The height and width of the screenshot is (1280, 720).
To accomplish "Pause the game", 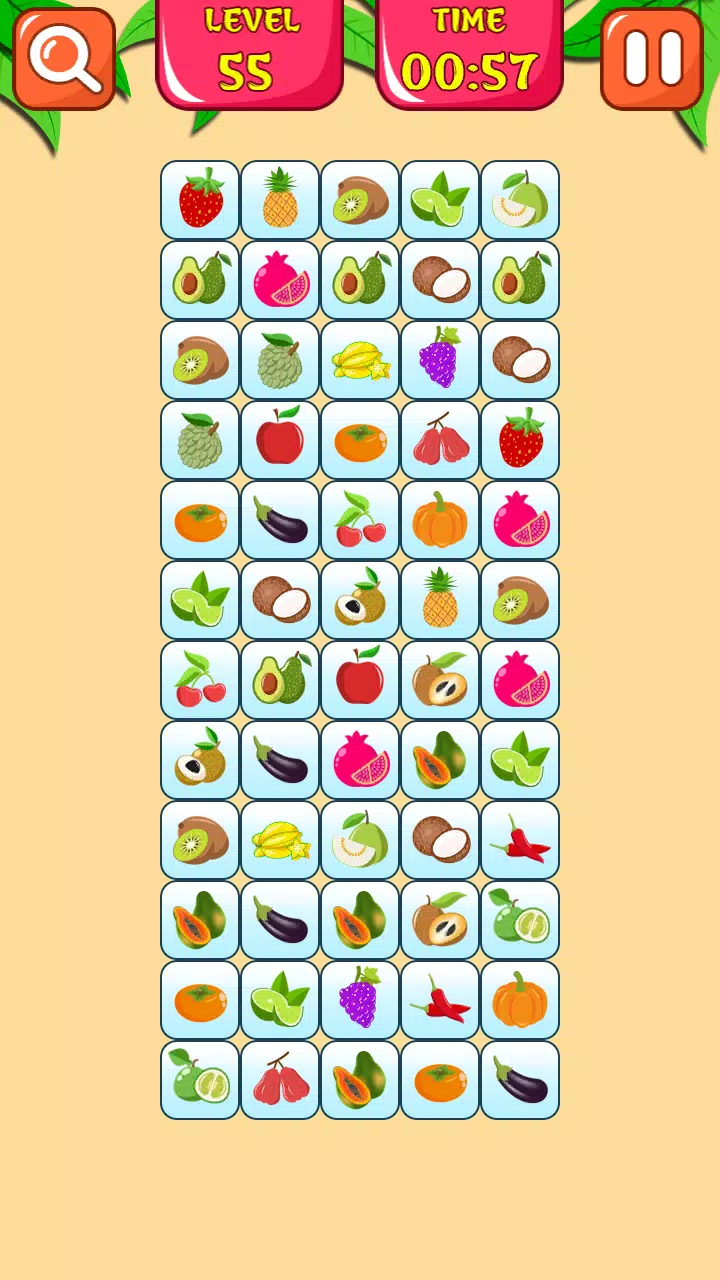I will pyautogui.click(x=652, y=58).
